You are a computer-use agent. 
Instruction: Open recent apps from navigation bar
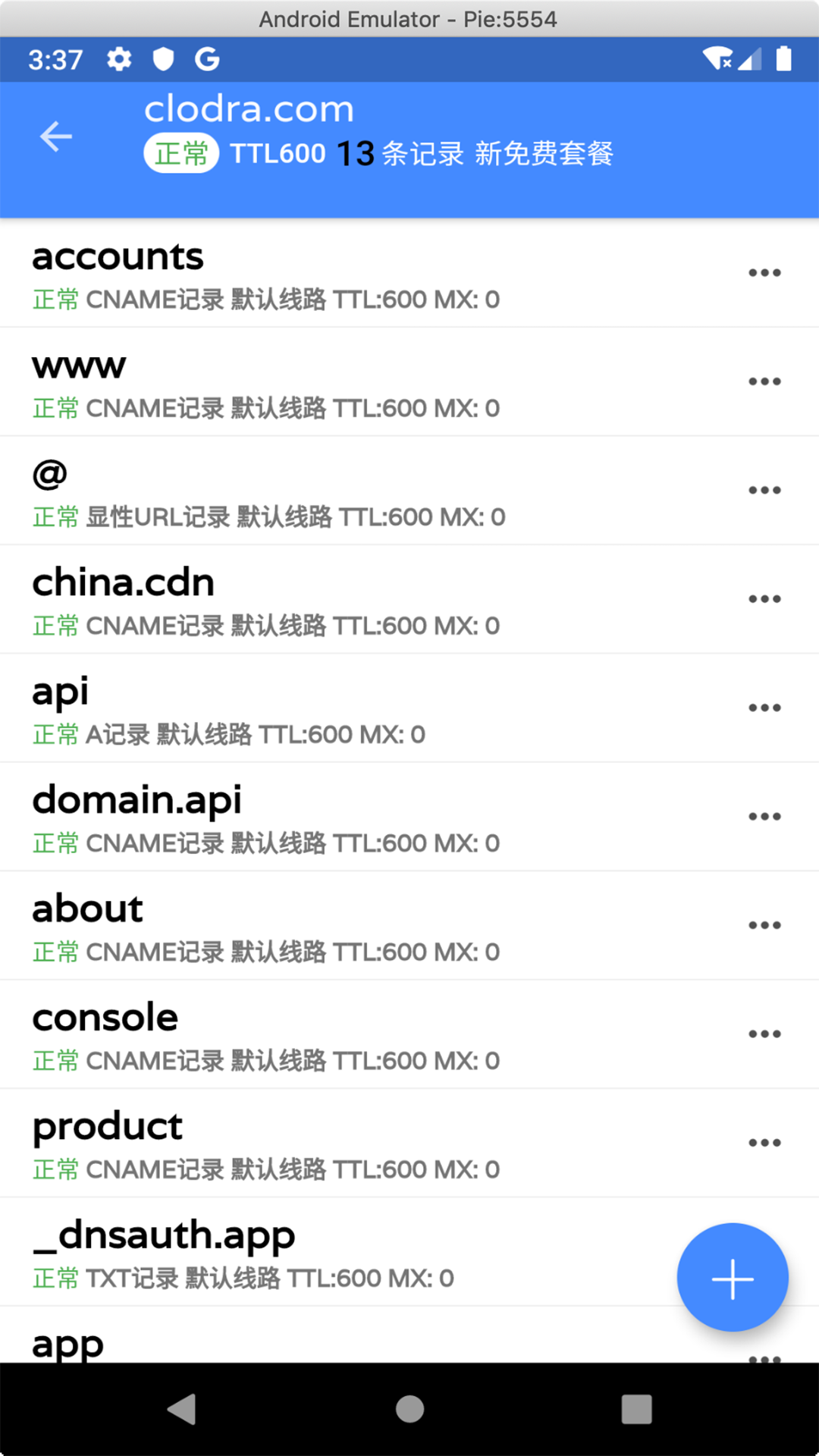(636, 1409)
